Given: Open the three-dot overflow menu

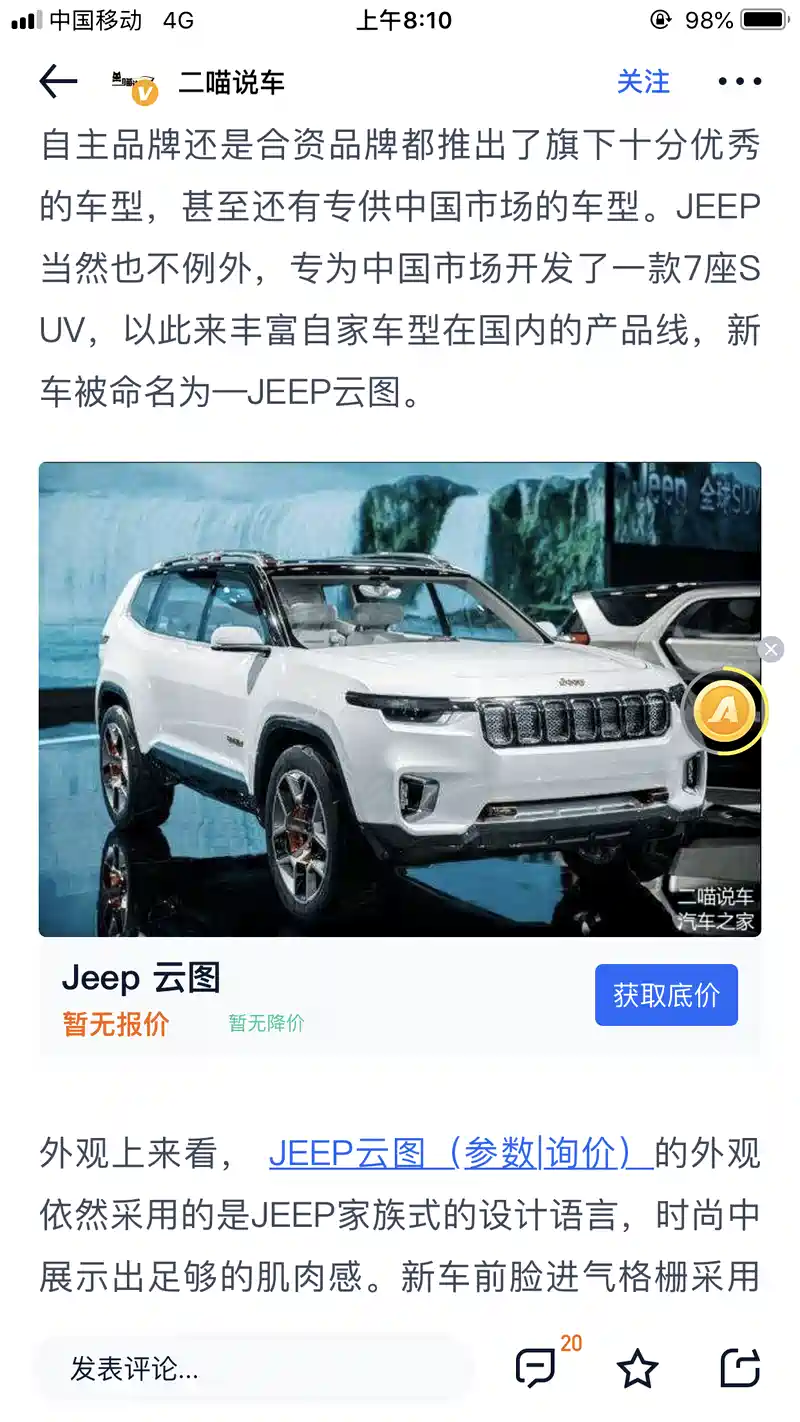Looking at the screenshot, I should click(x=739, y=82).
